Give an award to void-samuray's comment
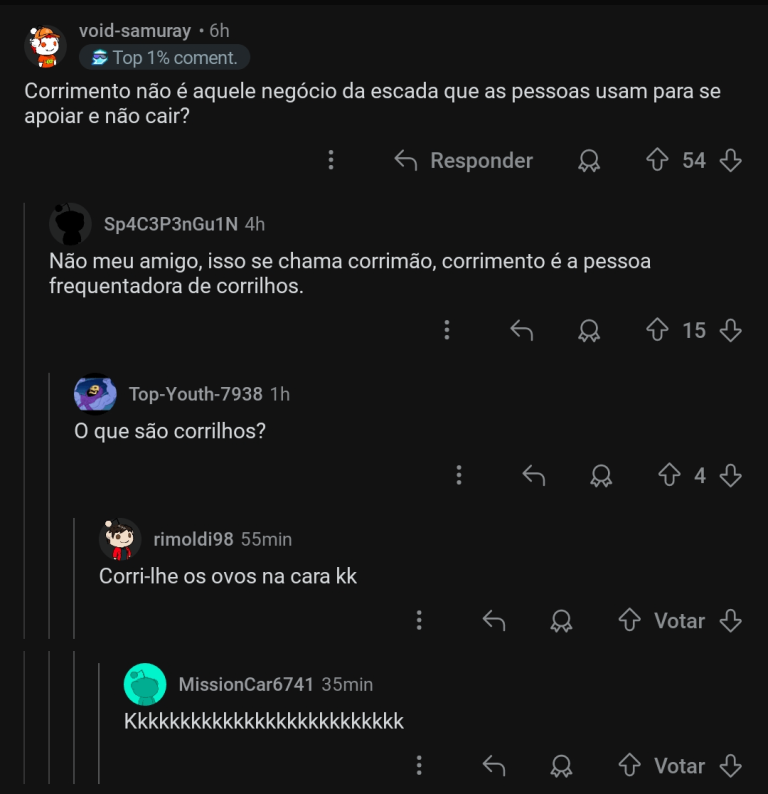This screenshot has height=794, width=768. click(589, 160)
